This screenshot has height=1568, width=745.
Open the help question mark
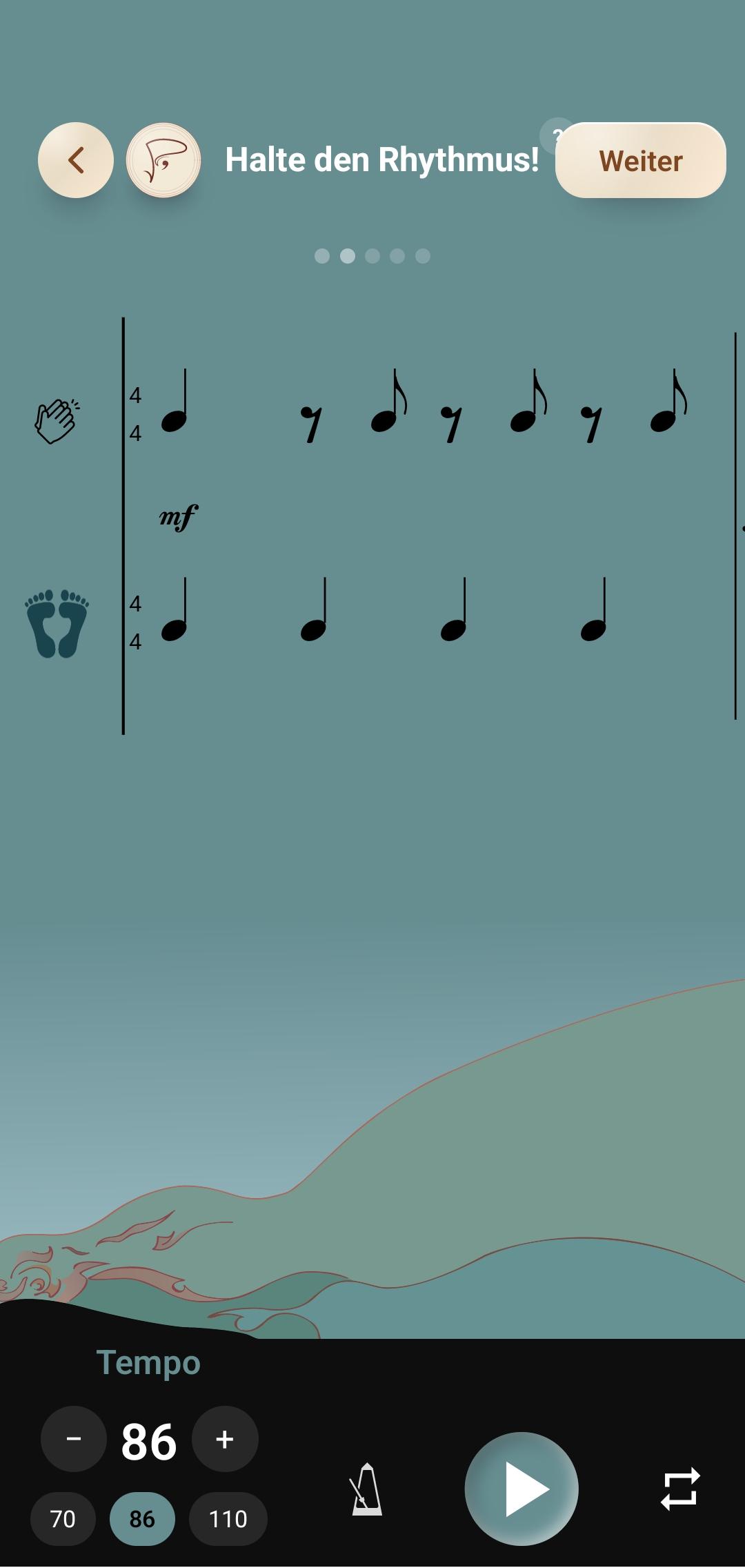click(556, 134)
